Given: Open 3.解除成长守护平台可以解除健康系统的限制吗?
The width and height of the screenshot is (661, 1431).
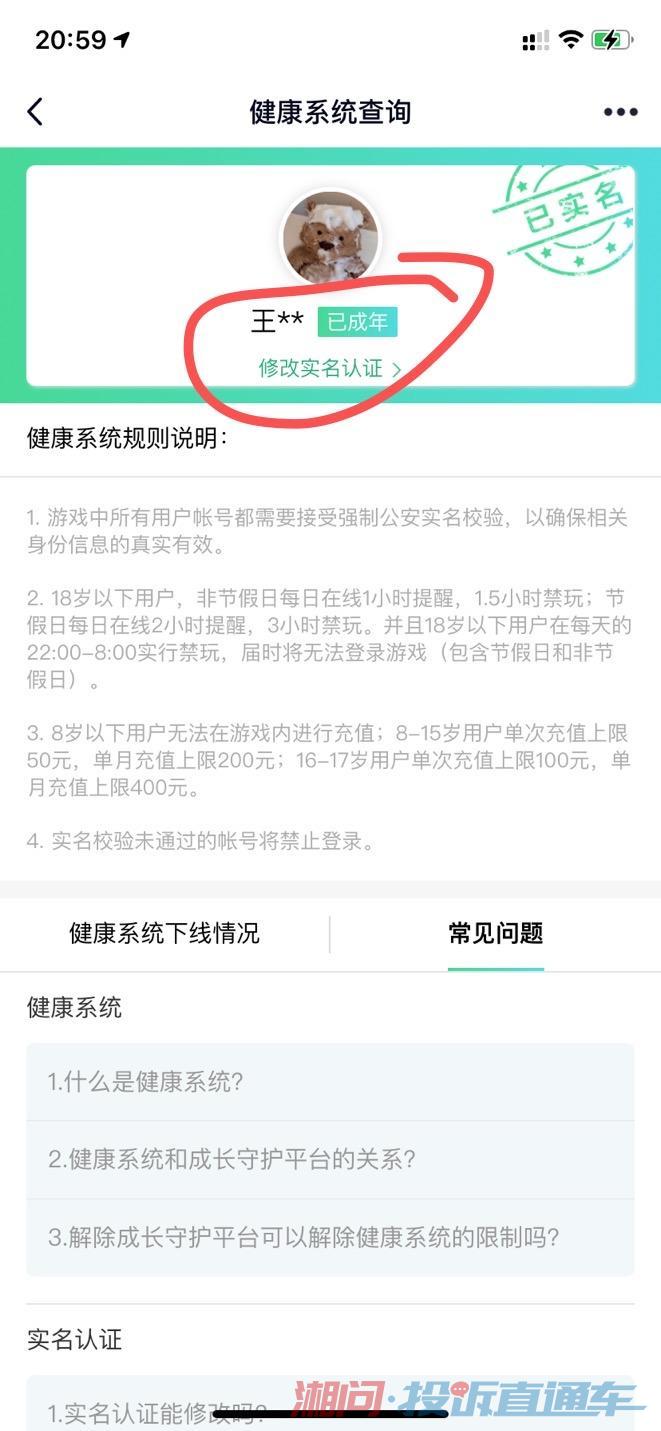Looking at the screenshot, I should pos(330,1237).
